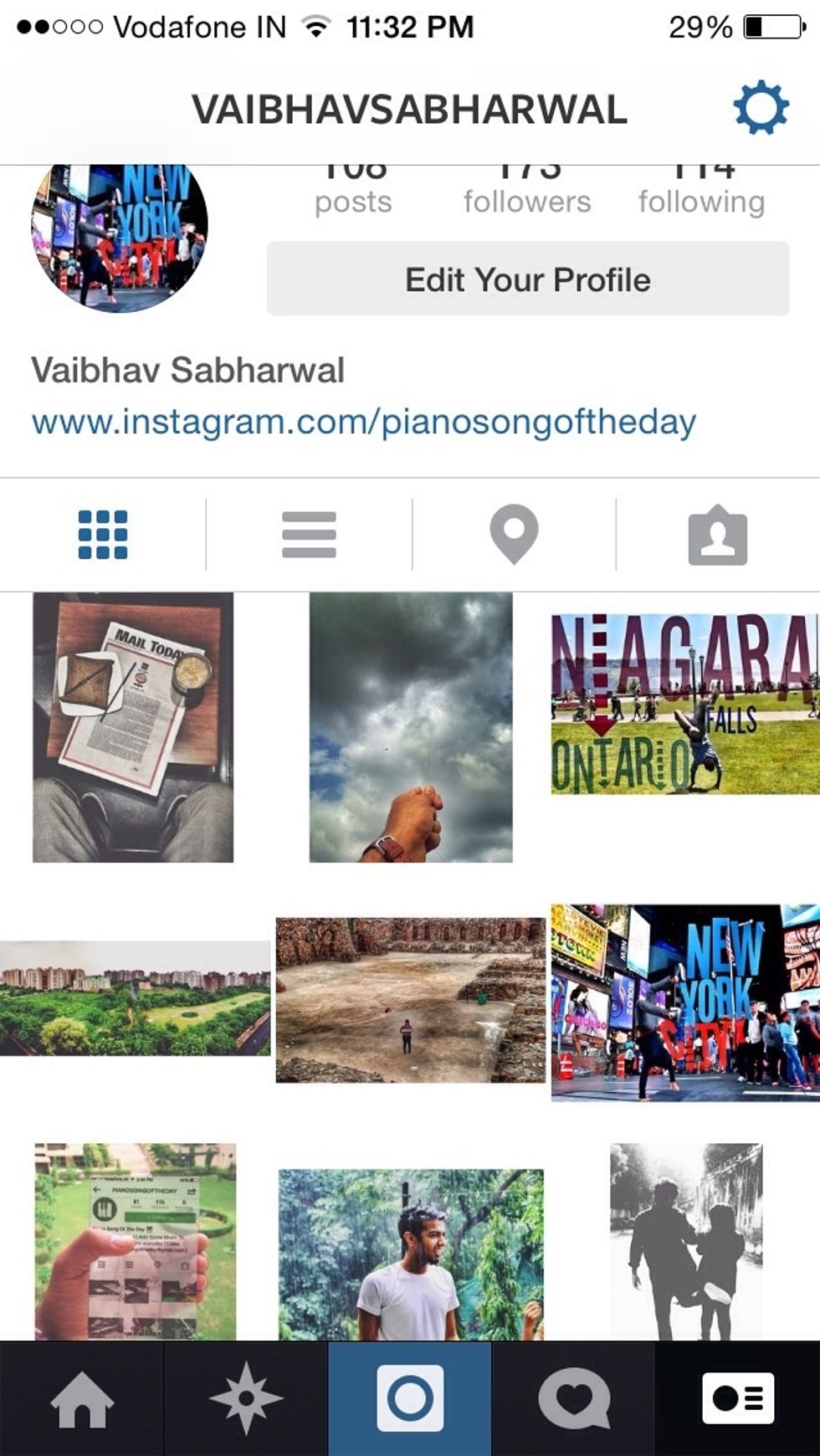The image size is (820, 1456).
Task: Open the old ruins courtyard photo
Action: pos(411,1000)
